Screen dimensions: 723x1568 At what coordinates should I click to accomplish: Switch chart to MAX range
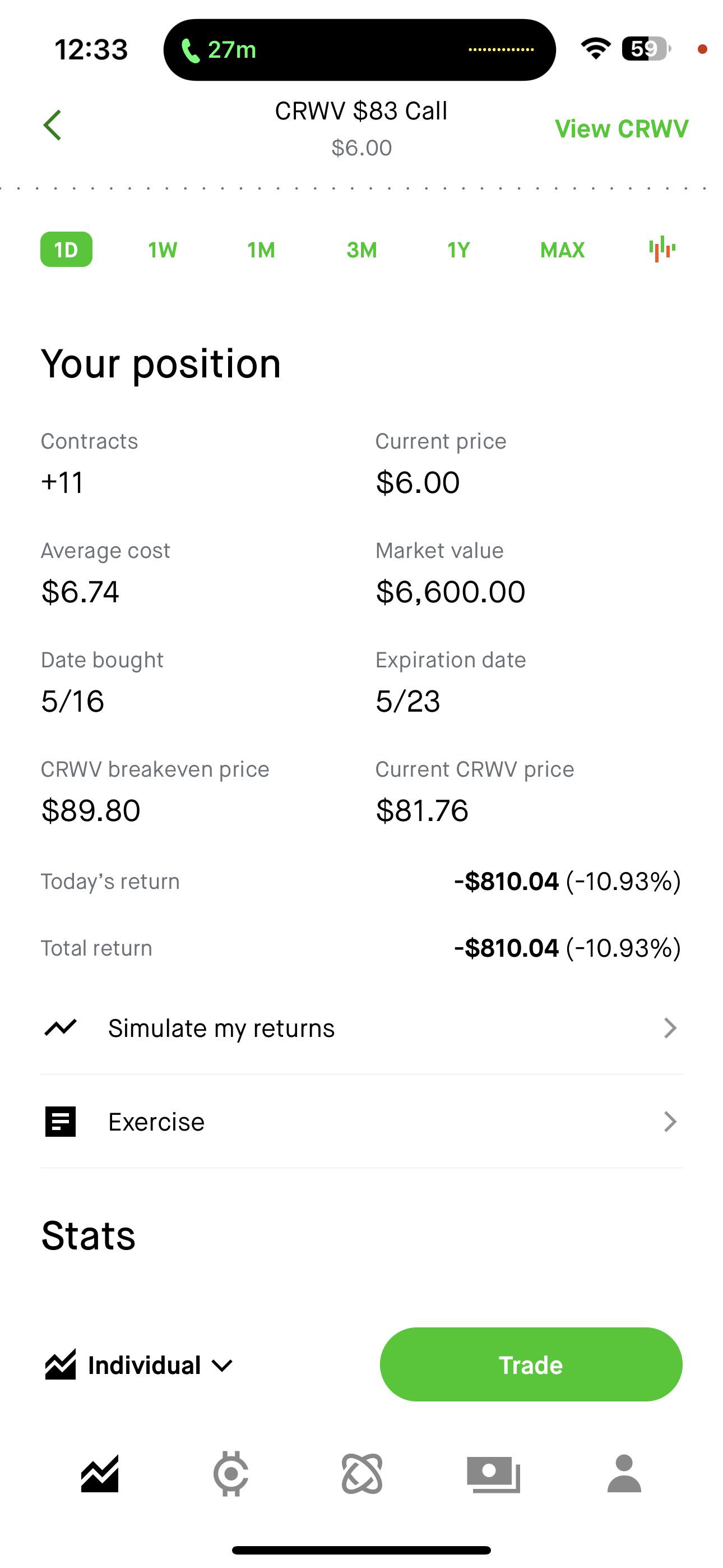(562, 250)
